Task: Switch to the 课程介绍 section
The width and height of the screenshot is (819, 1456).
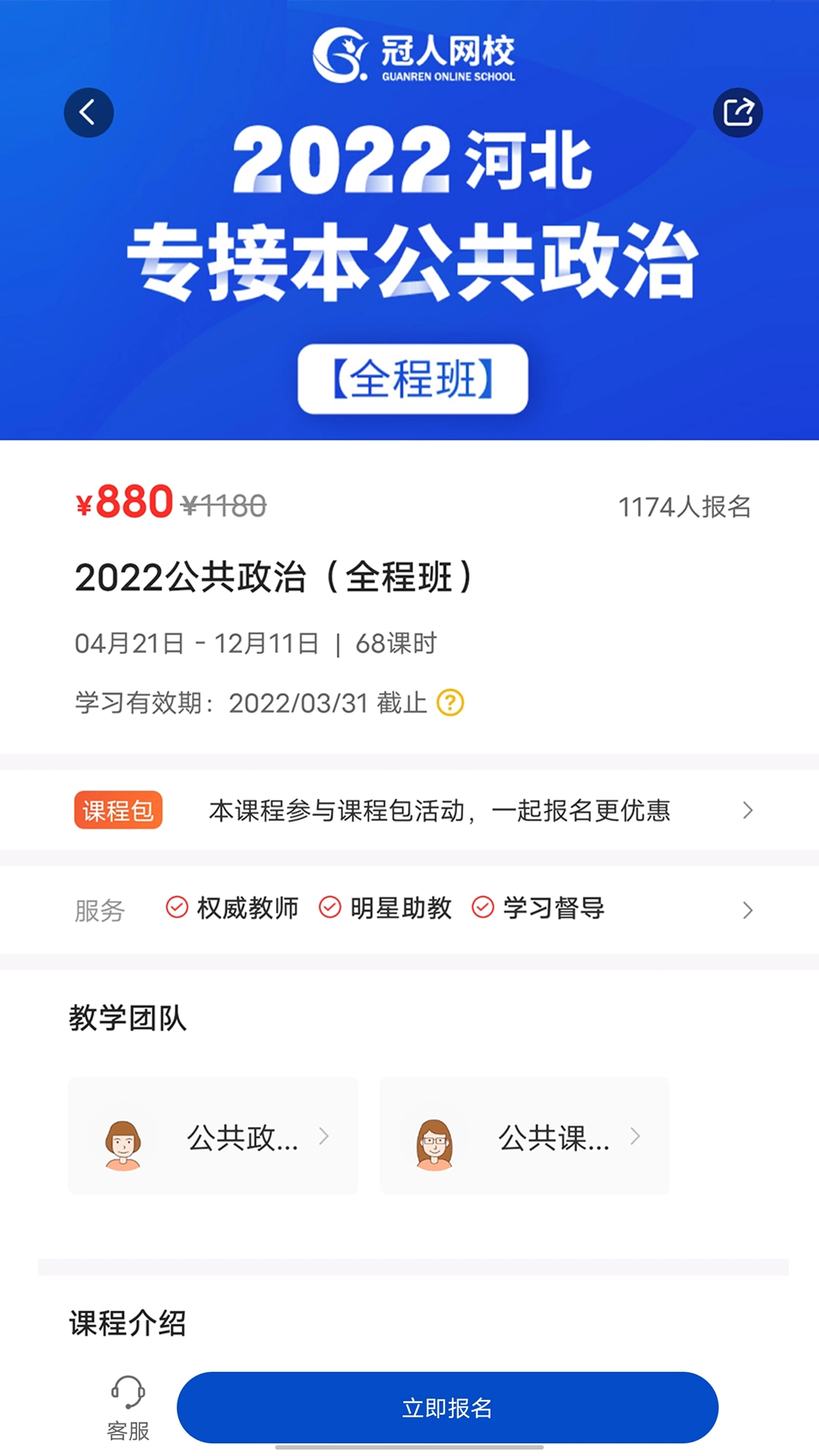Action: (x=126, y=1323)
